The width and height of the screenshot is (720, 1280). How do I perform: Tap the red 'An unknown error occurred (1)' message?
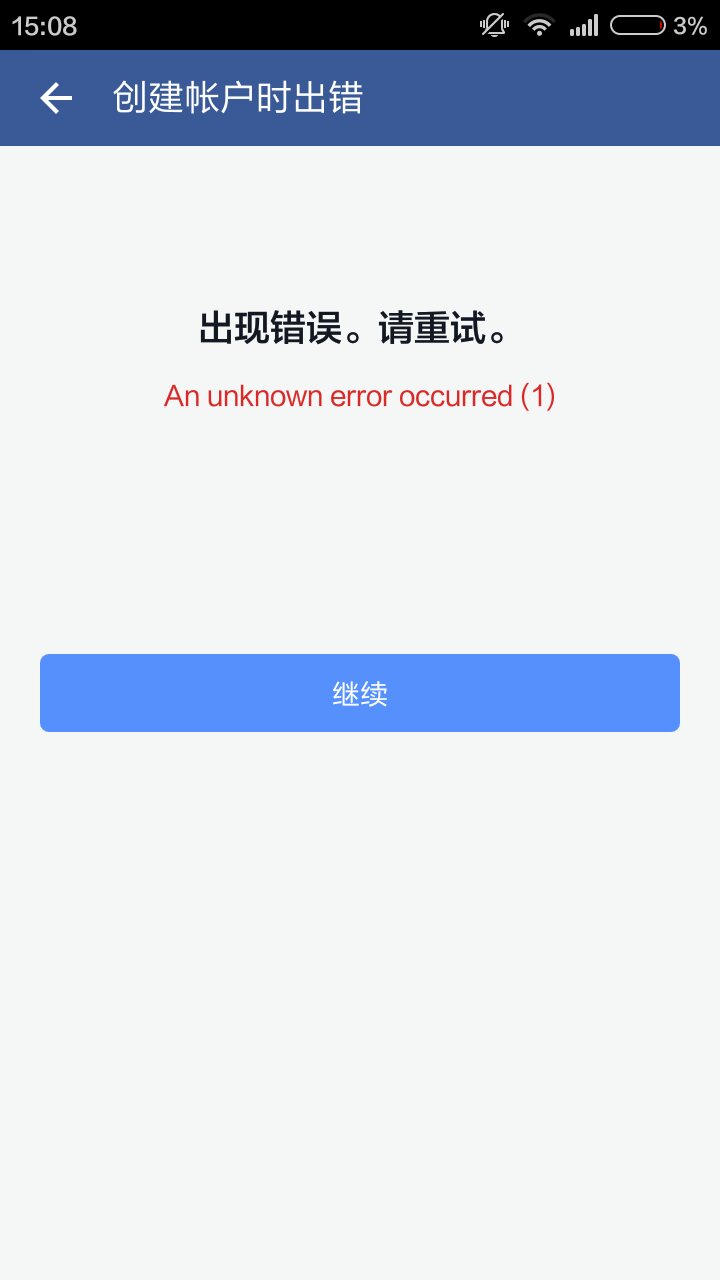pyautogui.click(x=360, y=396)
